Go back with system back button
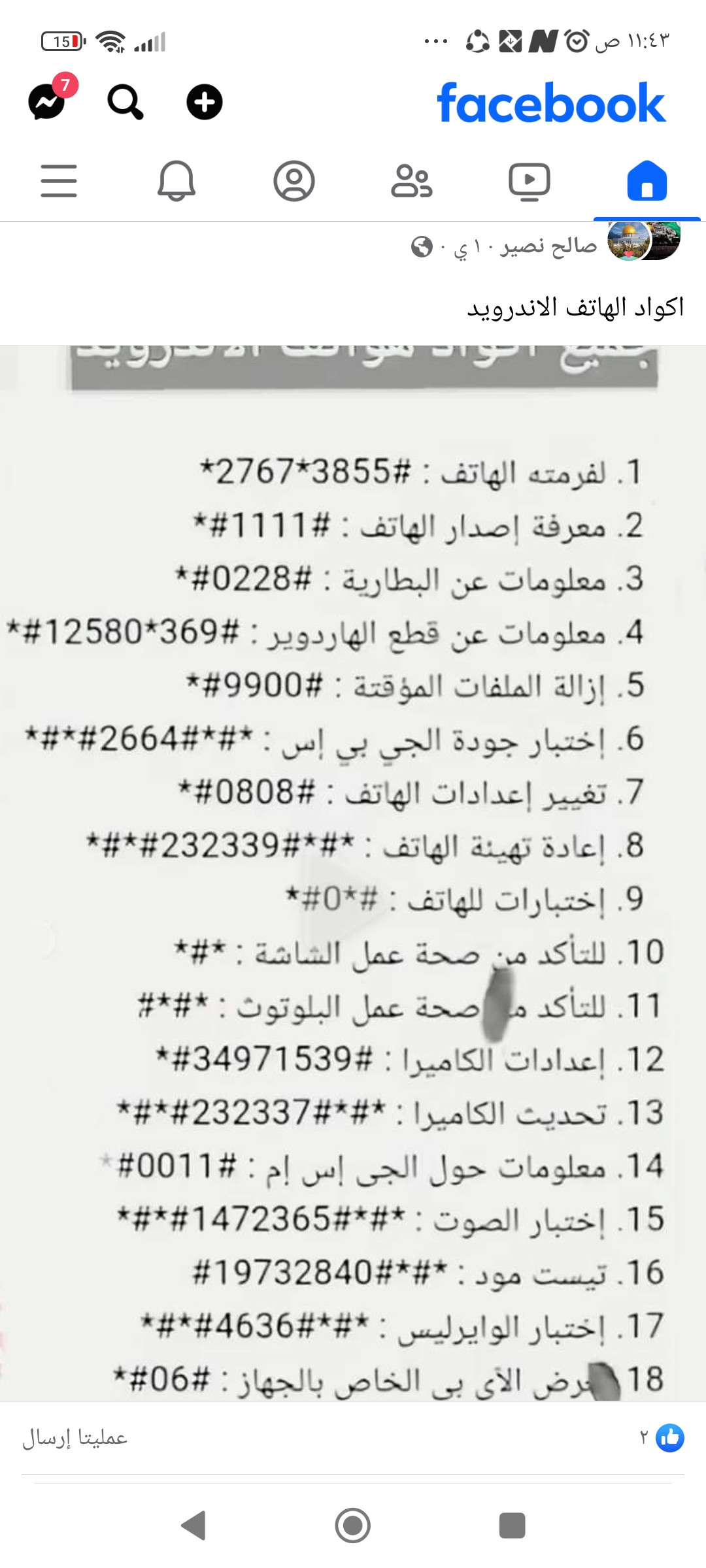706x1568 pixels. (x=193, y=1526)
